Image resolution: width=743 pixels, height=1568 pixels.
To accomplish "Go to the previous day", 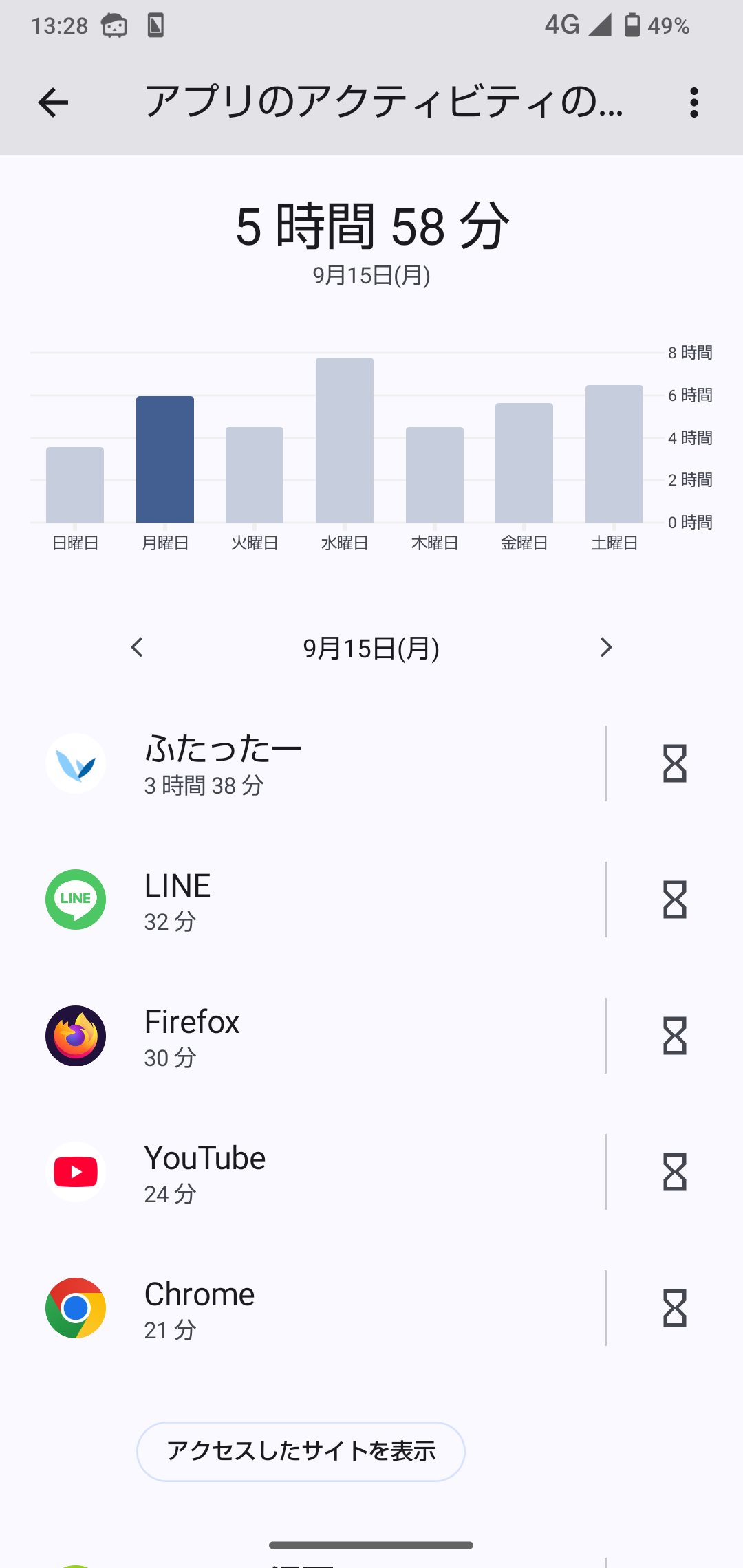I will coord(137,647).
